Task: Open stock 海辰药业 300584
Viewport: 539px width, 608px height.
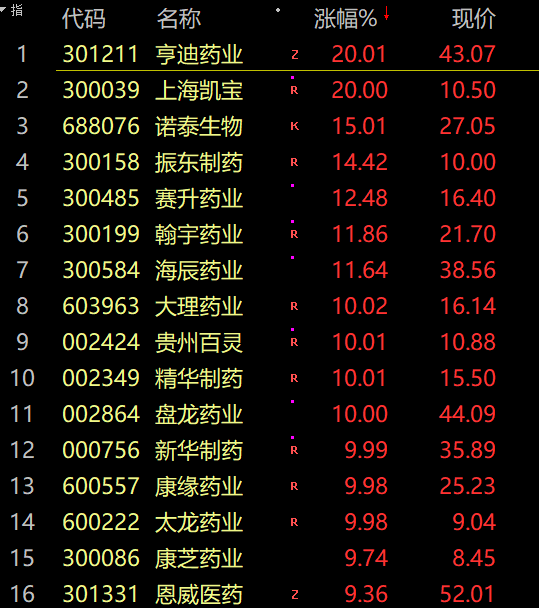Action: click(x=270, y=270)
